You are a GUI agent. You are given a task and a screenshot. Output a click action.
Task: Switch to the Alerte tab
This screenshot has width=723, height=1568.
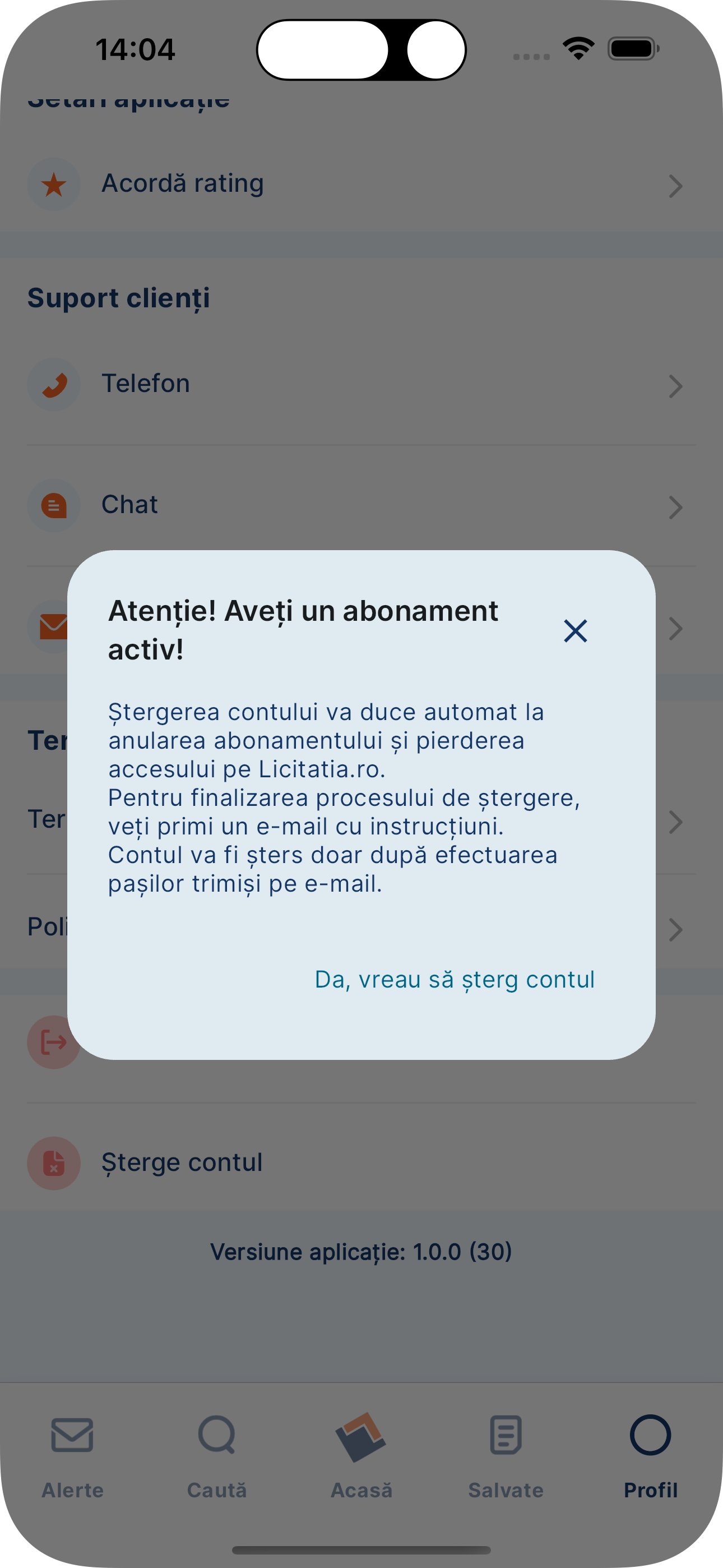[72, 1455]
